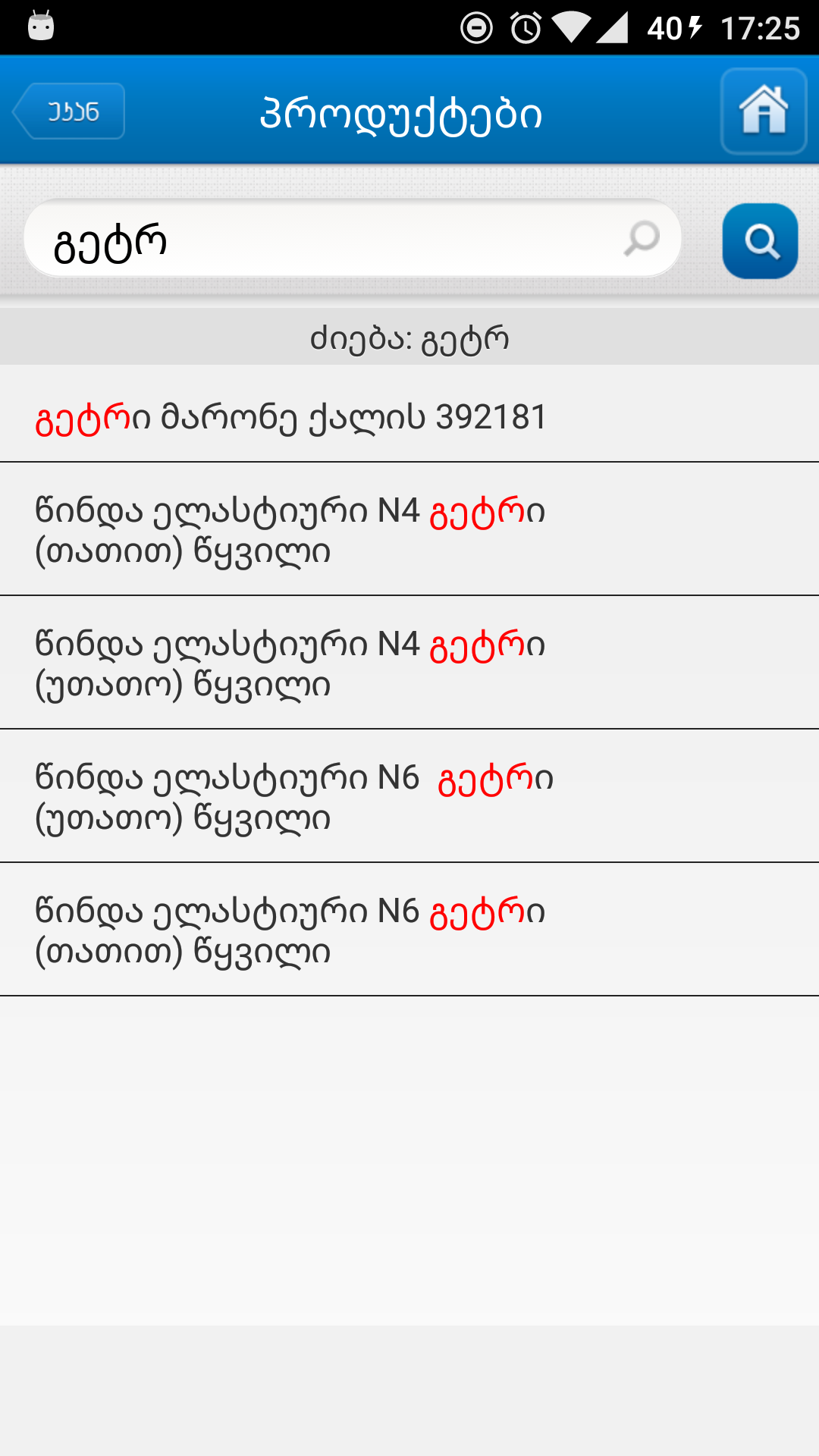
Task: Open წინდა ელასტიური N4 გეტრი (თათით) წყვილი
Action: 409,529
